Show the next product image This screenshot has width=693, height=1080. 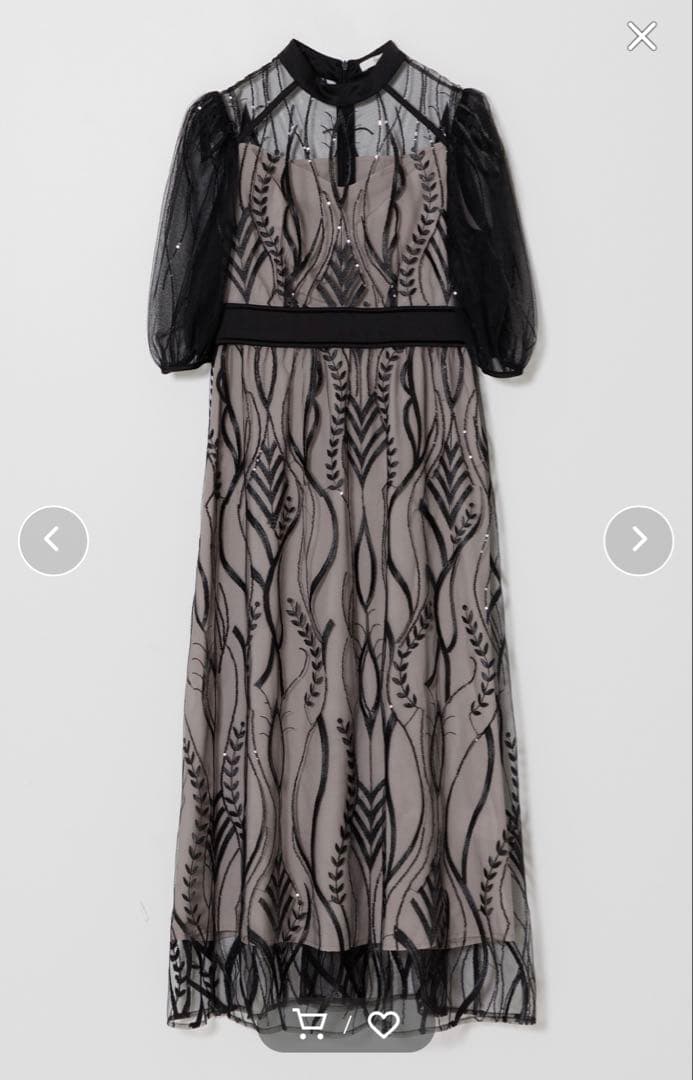pos(638,540)
